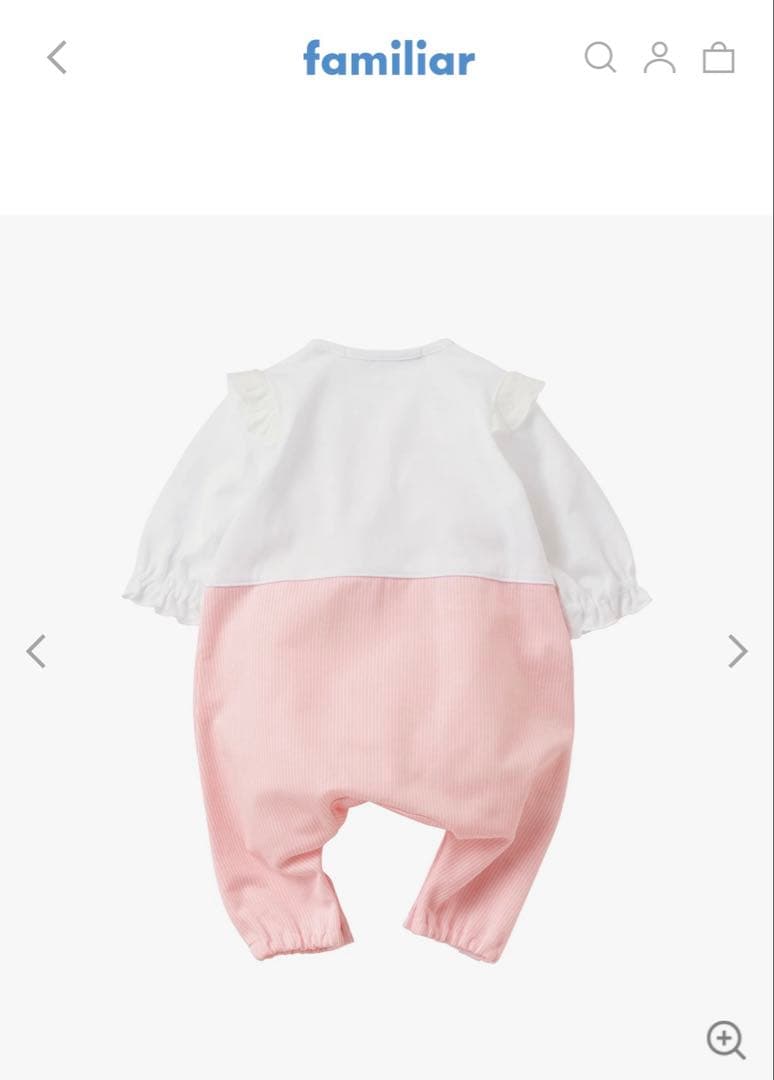Open the search magnifier icon
This screenshot has height=1080, width=774.
(x=600, y=58)
